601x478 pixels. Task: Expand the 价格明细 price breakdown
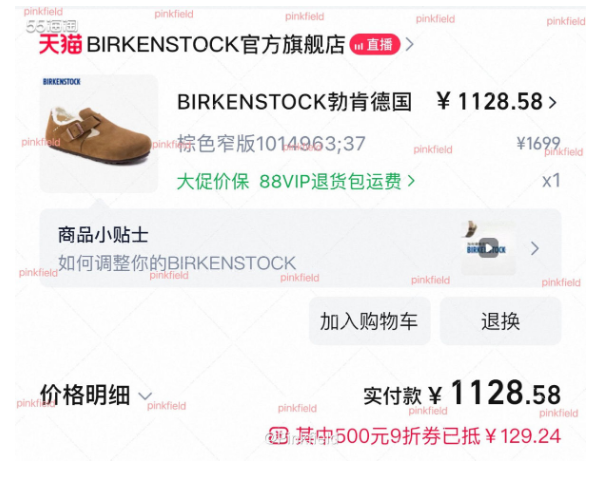tap(95, 395)
